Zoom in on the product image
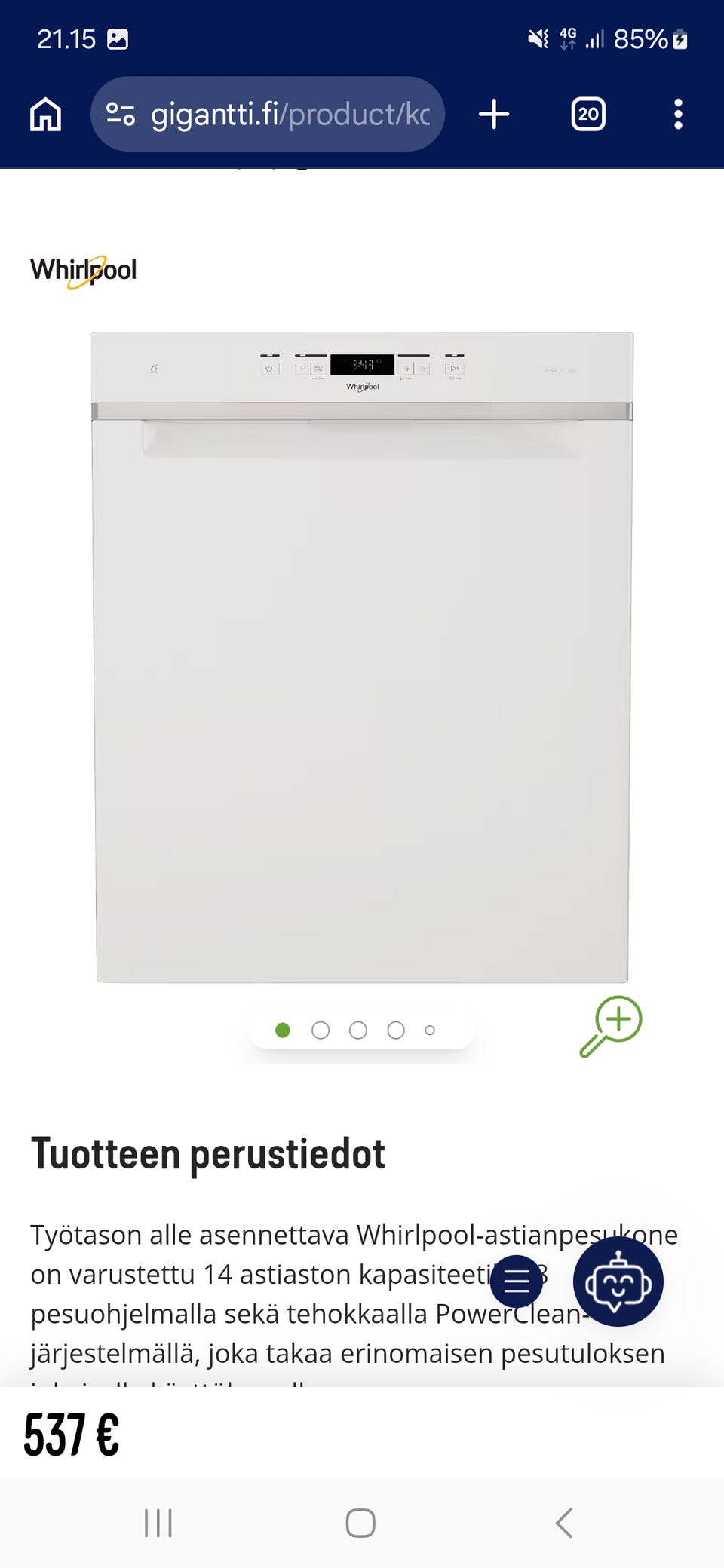This screenshot has height=1568, width=724. (x=611, y=1026)
